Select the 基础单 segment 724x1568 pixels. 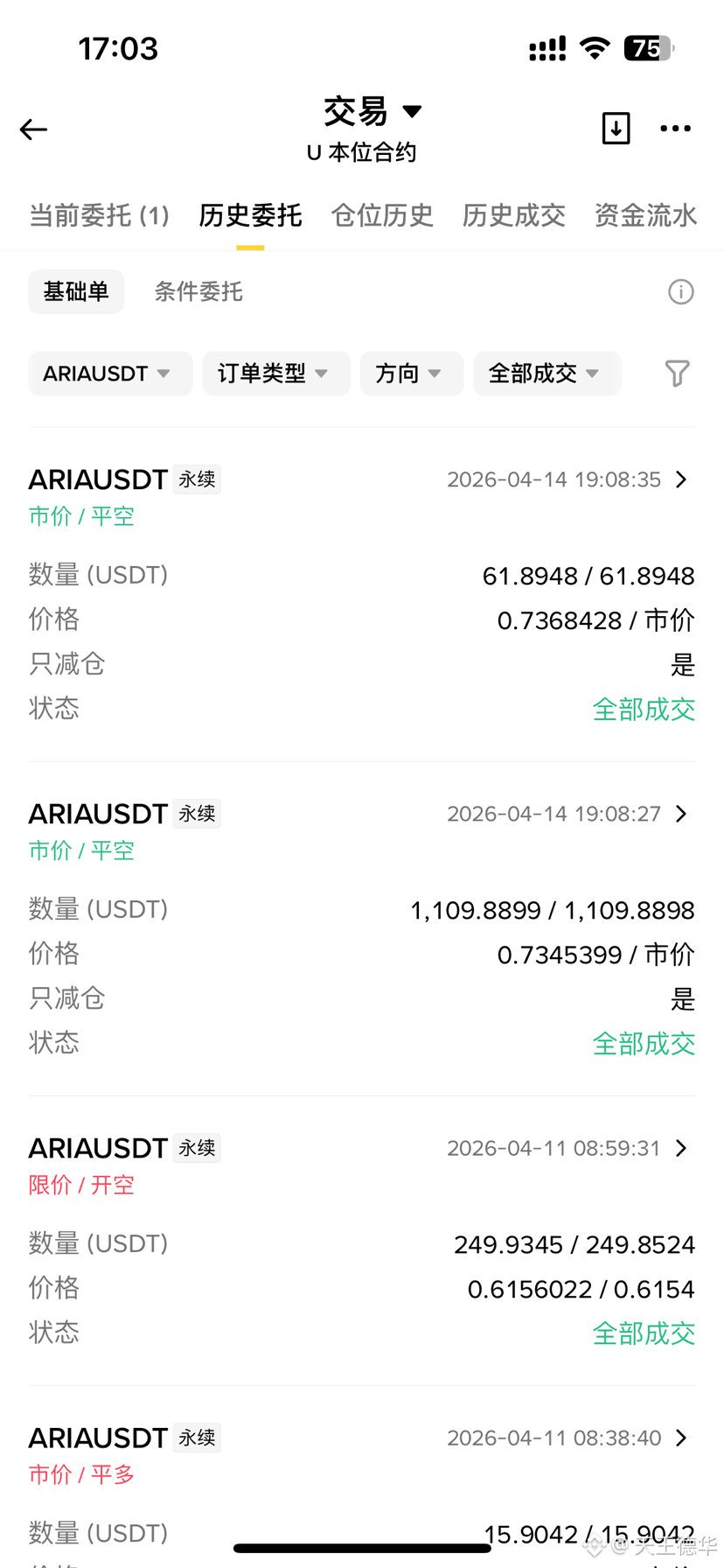76,291
